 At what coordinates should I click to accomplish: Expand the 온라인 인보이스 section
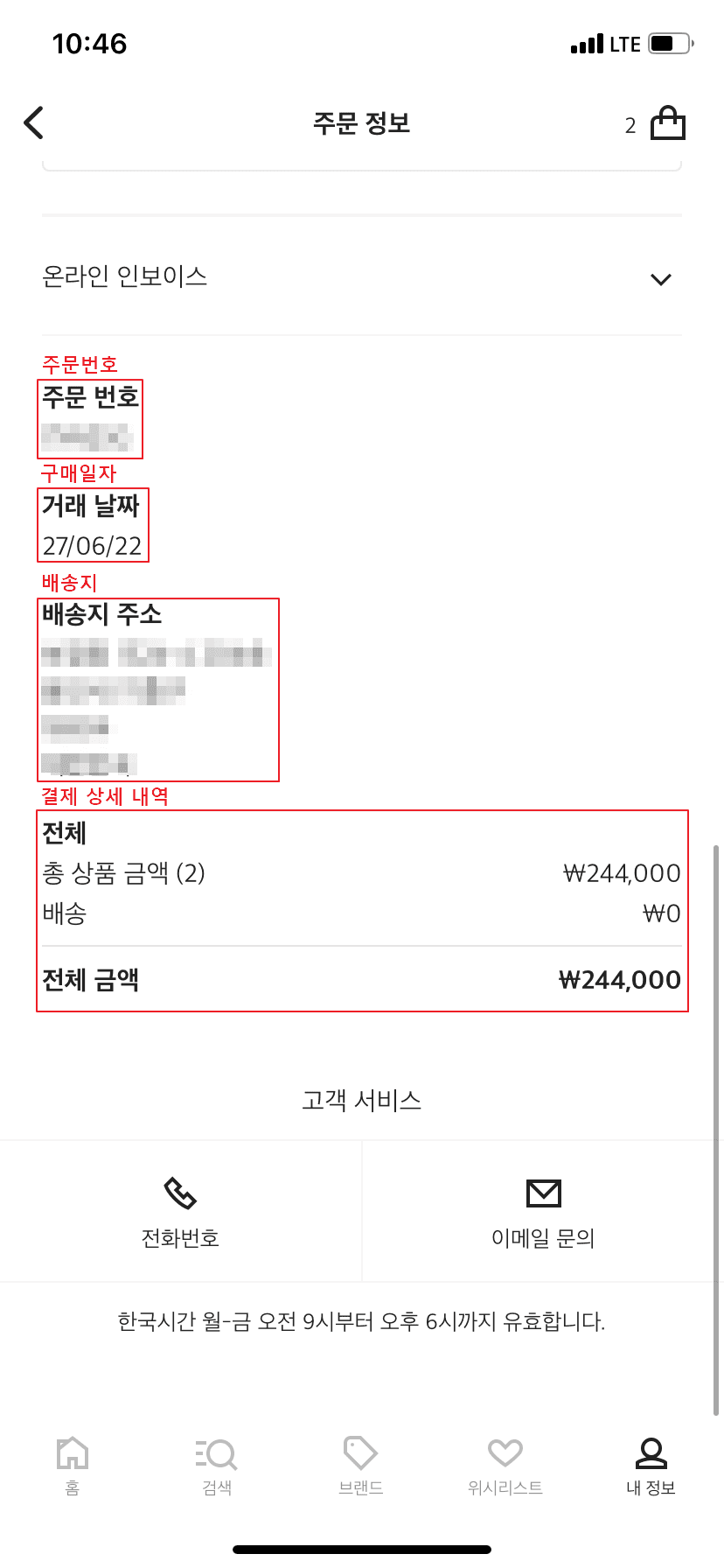click(x=660, y=279)
